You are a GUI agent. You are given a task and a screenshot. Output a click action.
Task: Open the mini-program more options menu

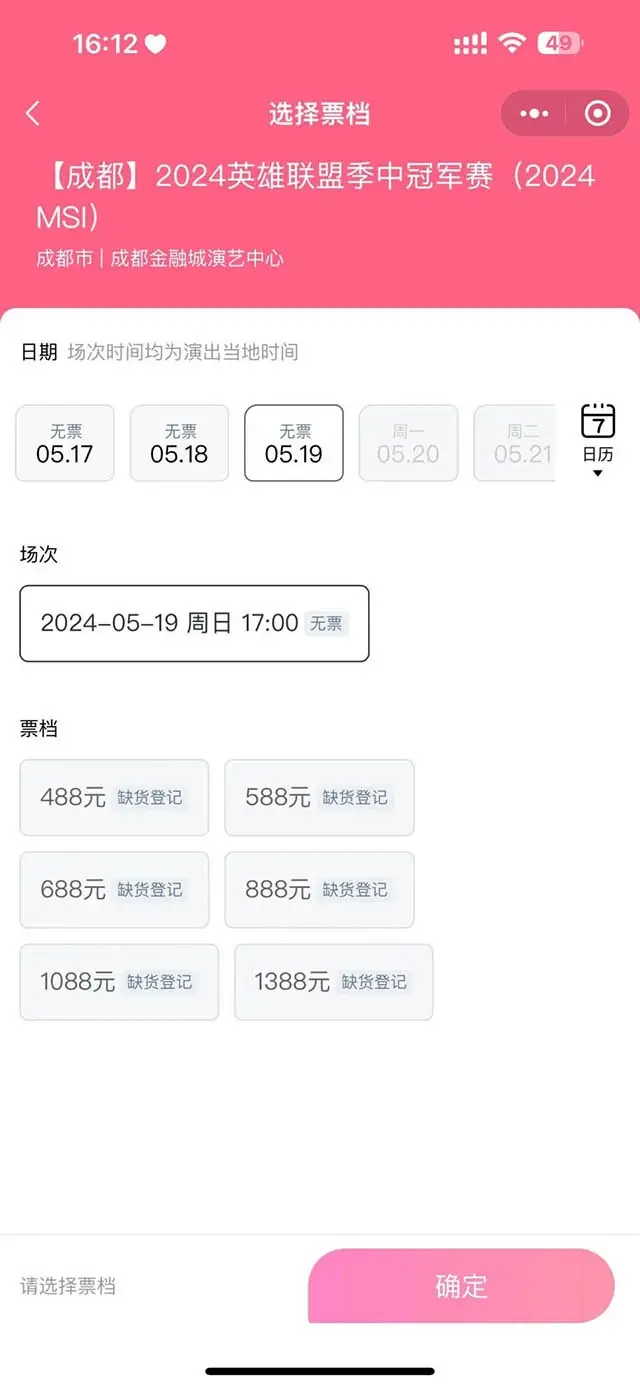(x=534, y=113)
